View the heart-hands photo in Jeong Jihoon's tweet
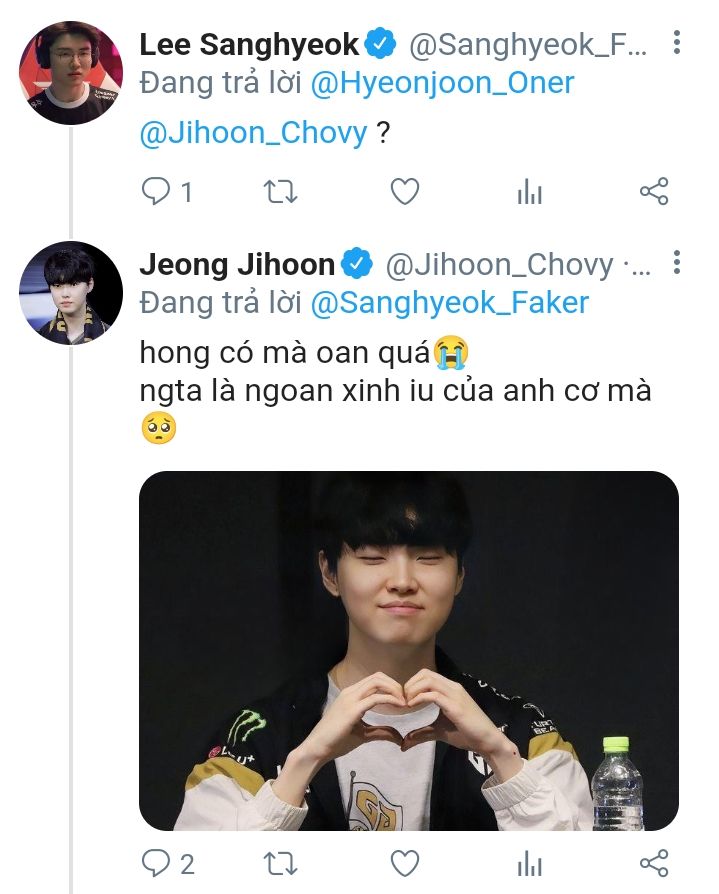 pos(408,650)
